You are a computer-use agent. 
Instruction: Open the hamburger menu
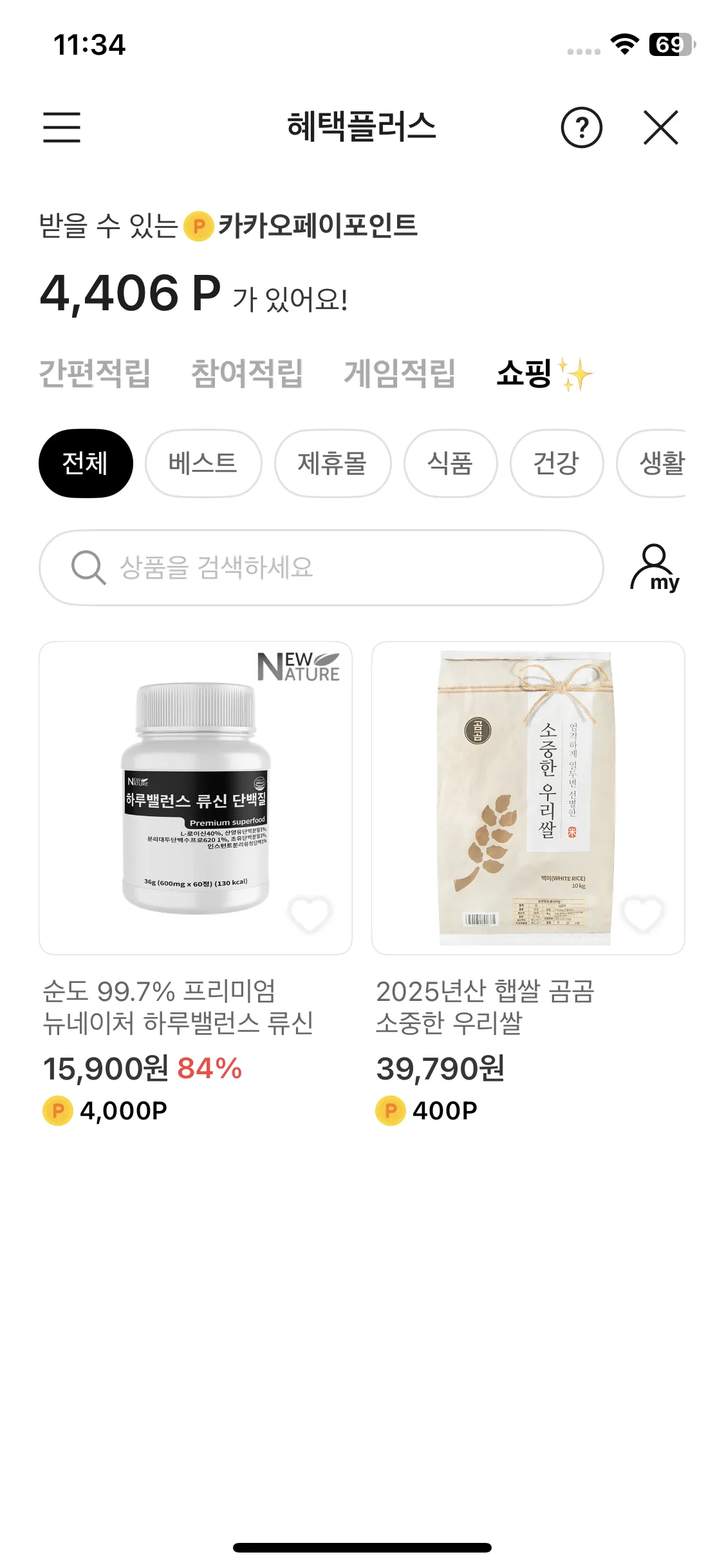[62, 127]
